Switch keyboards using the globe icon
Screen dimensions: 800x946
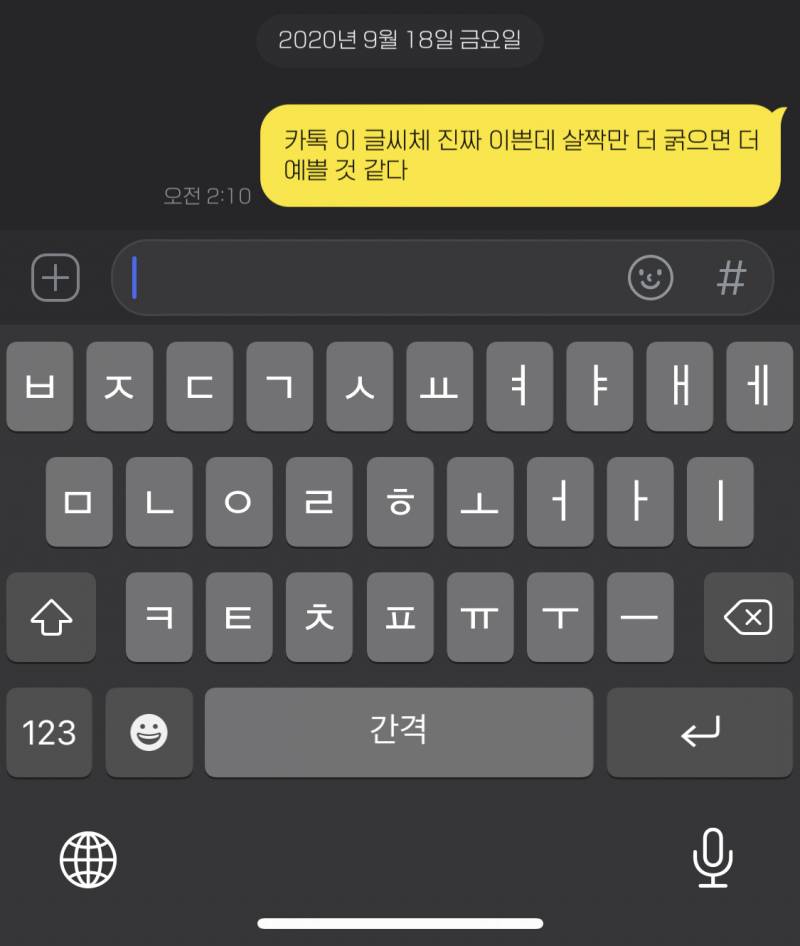point(90,858)
